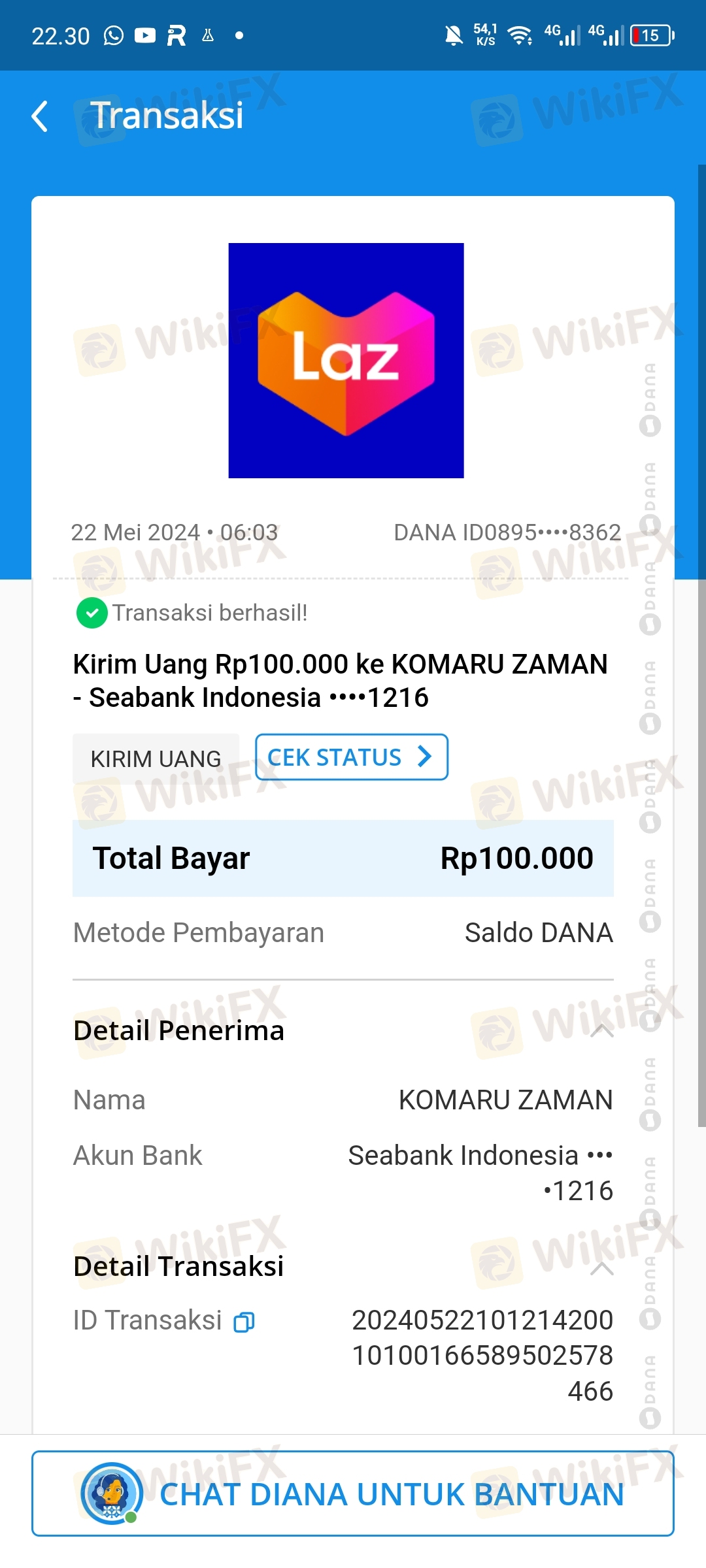This screenshot has height=1568, width=706.
Task: Collapse the Detail Penerima section
Action: [x=601, y=1030]
